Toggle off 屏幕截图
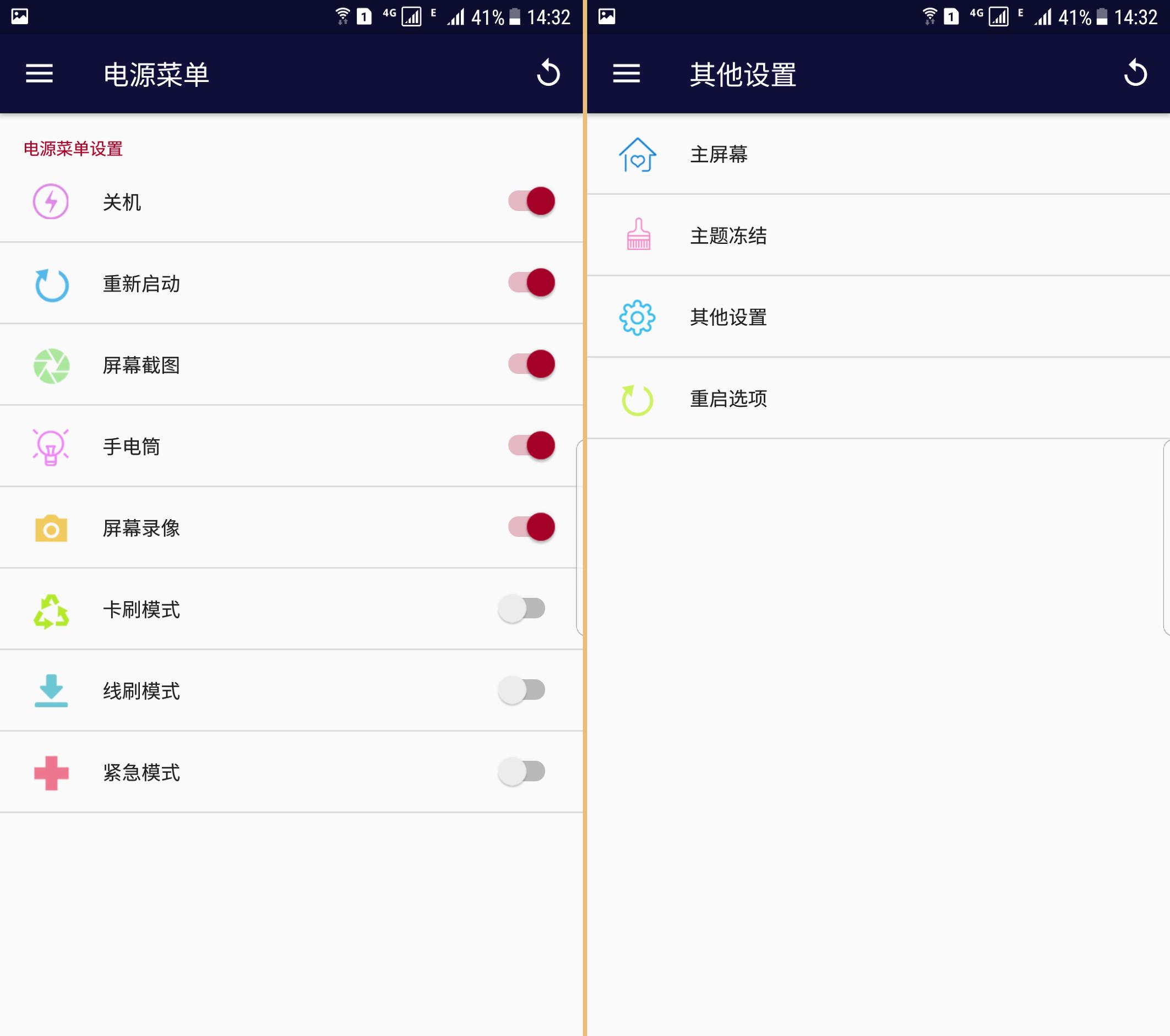 [531, 364]
